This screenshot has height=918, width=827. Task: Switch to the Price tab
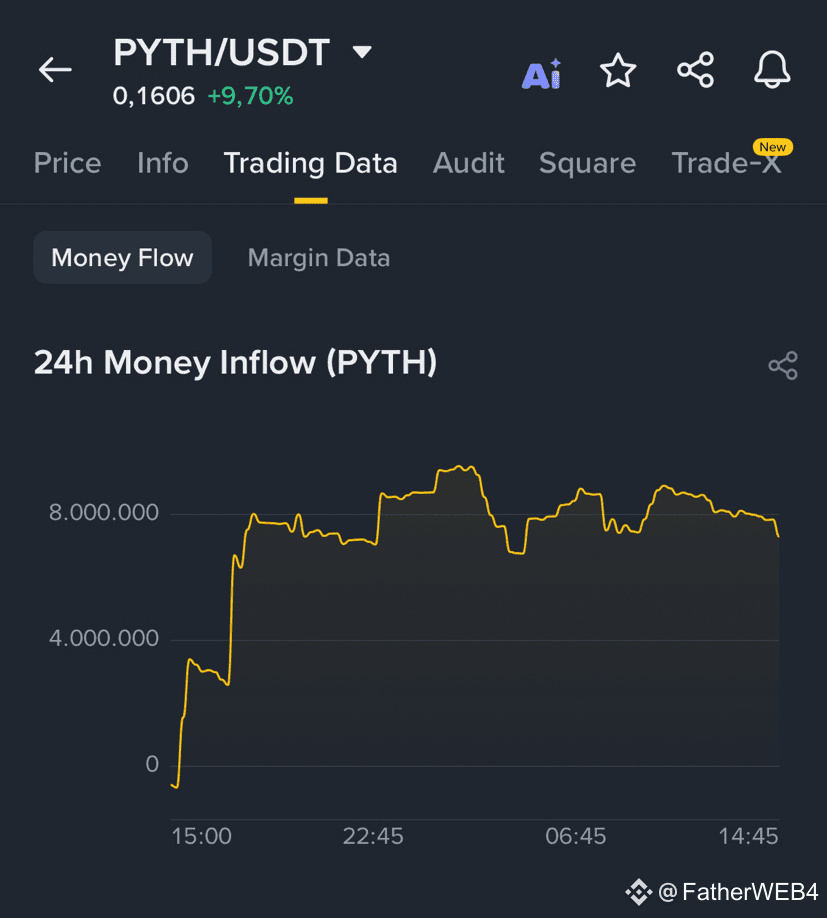pyautogui.click(x=67, y=163)
